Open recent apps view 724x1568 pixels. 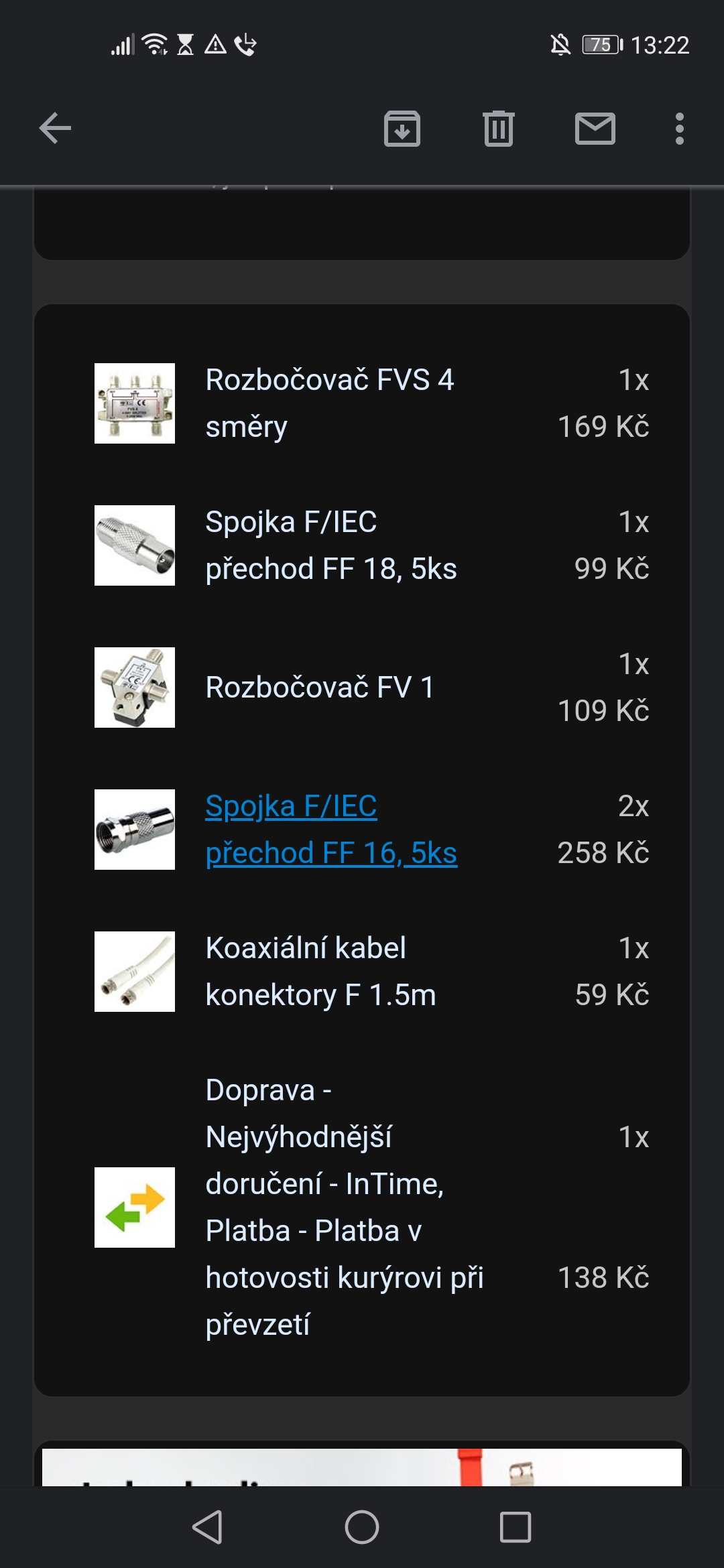point(516,1528)
